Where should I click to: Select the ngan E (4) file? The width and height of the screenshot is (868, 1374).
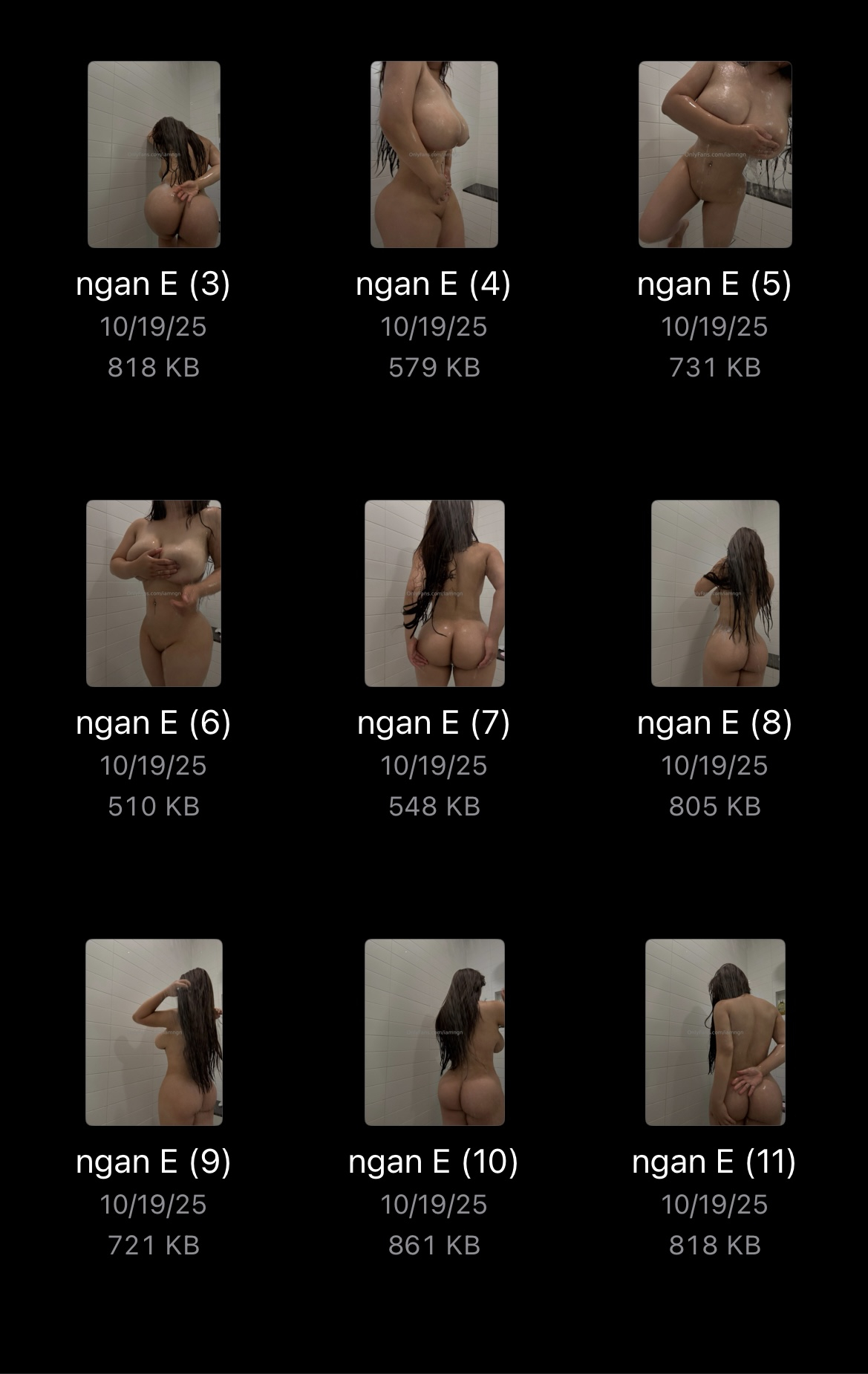[x=434, y=154]
